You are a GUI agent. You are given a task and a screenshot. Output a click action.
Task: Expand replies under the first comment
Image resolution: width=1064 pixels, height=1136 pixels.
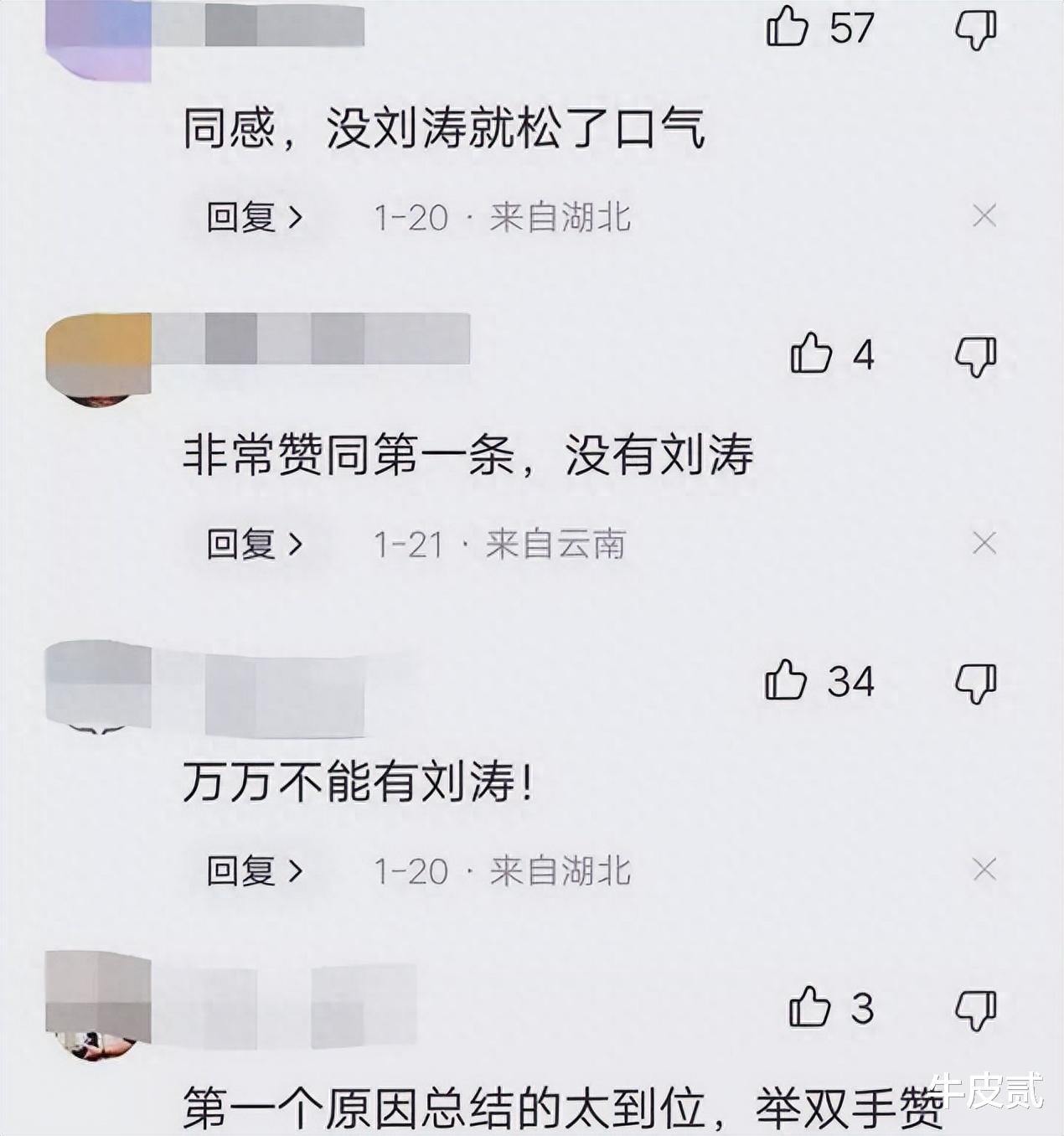[251, 215]
